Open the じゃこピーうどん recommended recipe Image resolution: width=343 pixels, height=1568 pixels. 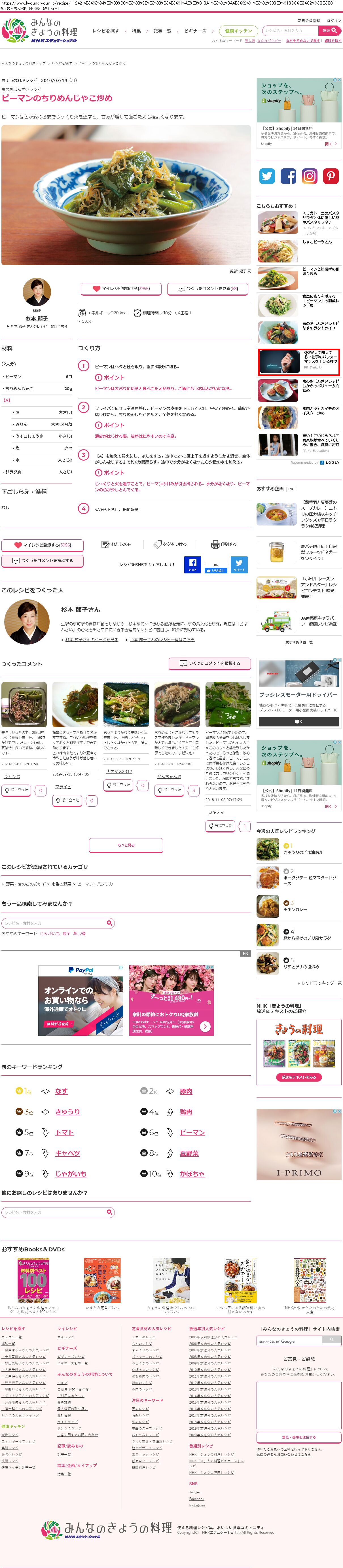317,242
